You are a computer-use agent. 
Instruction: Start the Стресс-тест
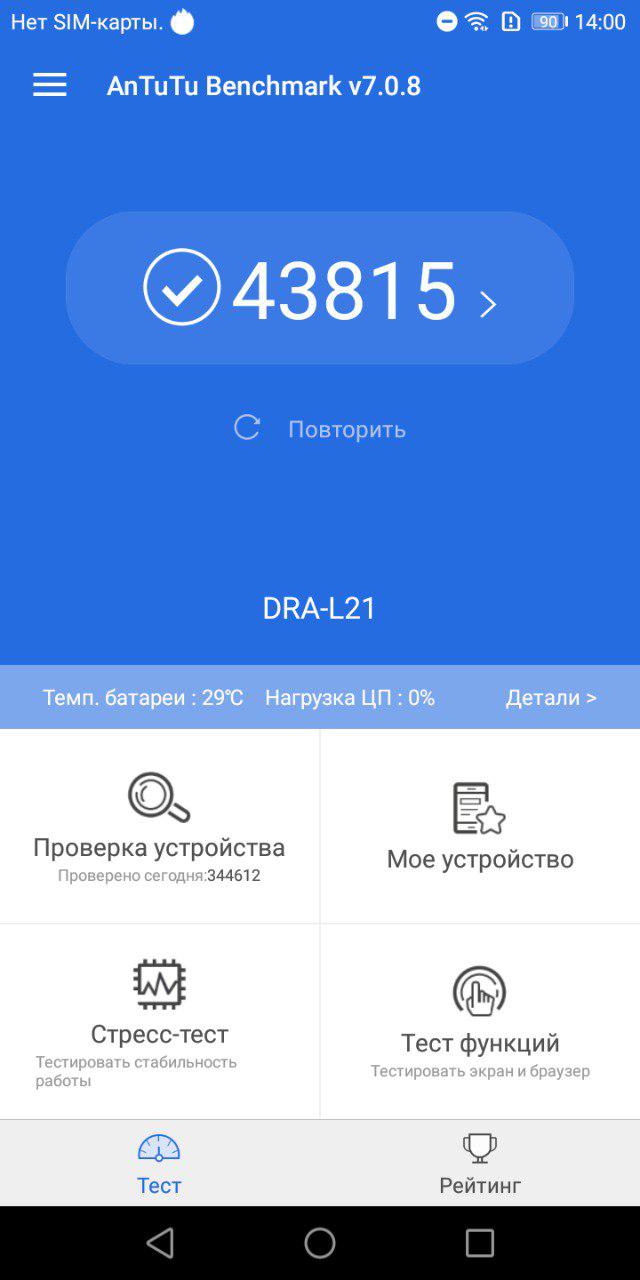(159, 1021)
